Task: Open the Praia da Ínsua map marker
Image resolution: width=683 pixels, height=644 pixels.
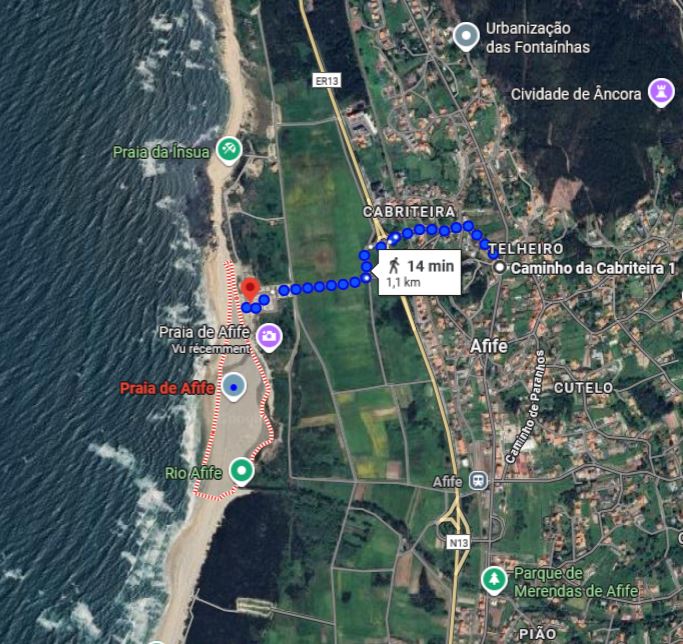Action: pyautogui.click(x=229, y=149)
